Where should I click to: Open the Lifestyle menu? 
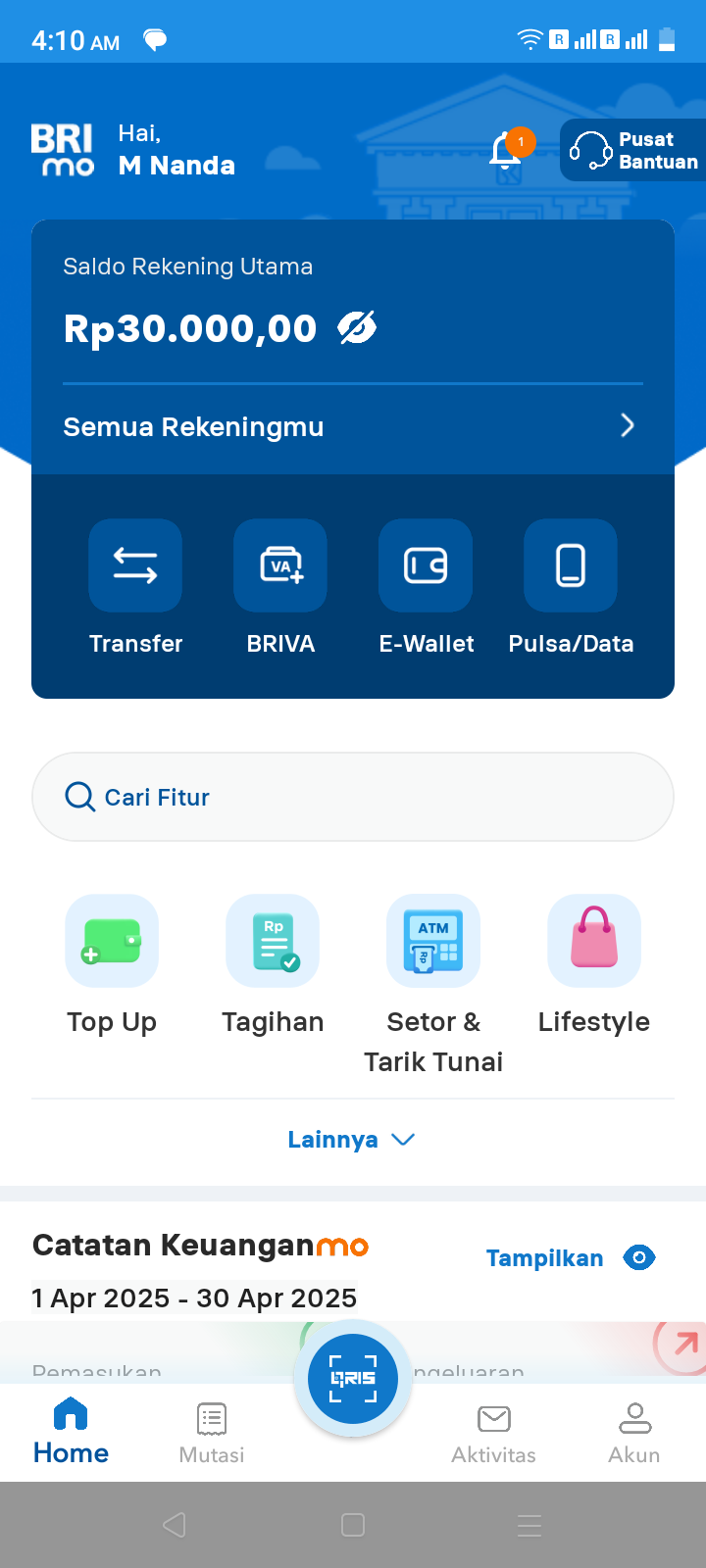pyautogui.click(x=594, y=942)
